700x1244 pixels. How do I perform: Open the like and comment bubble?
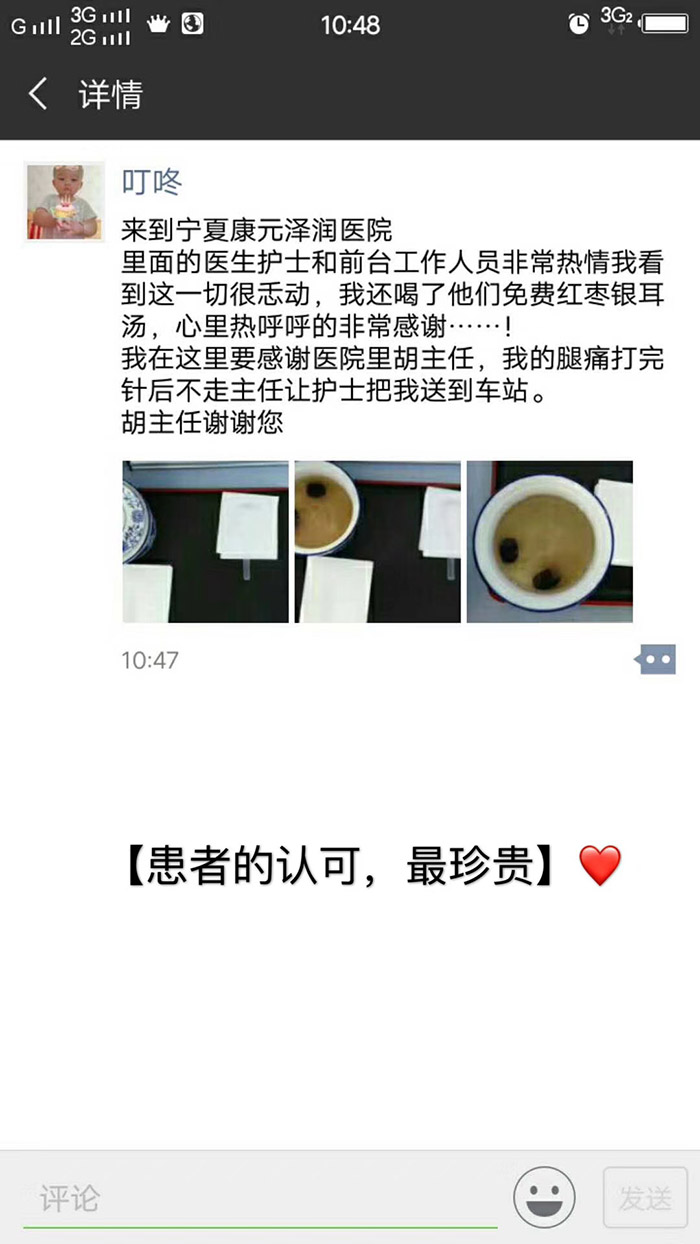point(655,660)
